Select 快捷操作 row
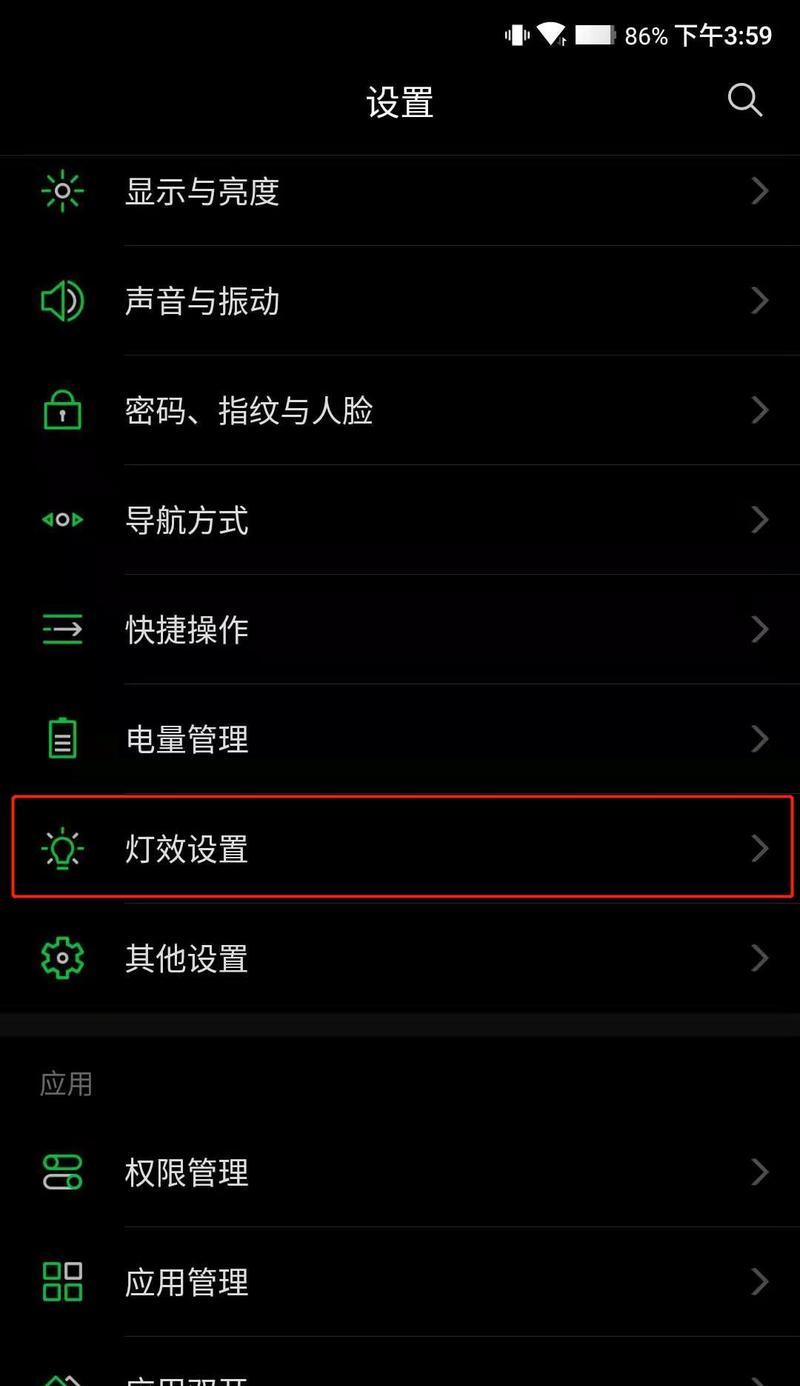This screenshot has height=1386, width=800. [400, 630]
